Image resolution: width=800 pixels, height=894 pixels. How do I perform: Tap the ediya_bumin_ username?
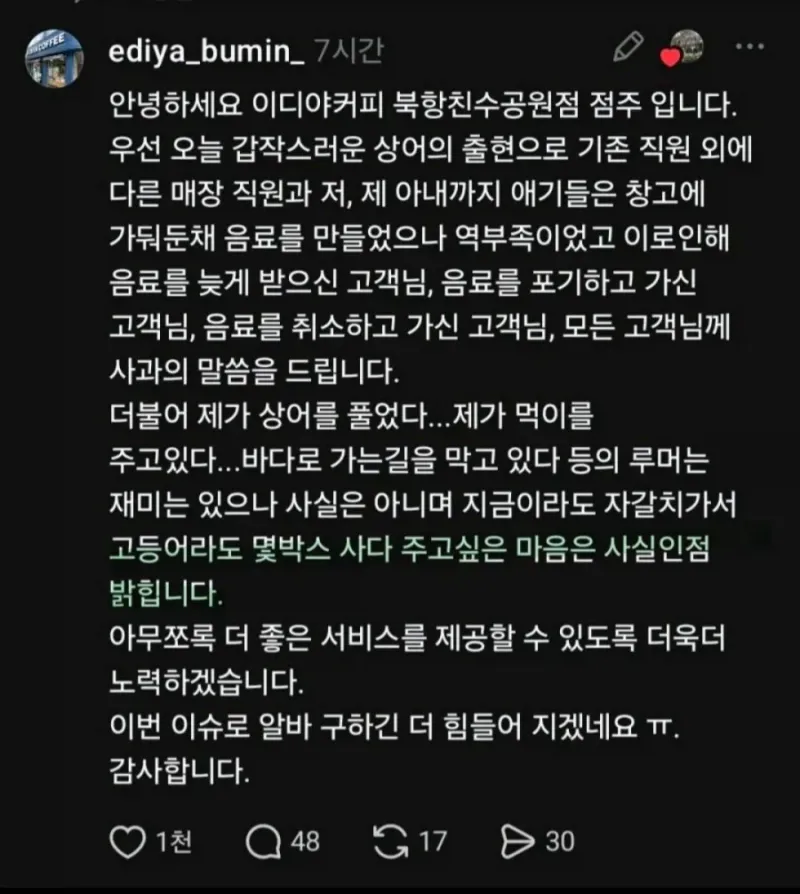[x=206, y=52]
